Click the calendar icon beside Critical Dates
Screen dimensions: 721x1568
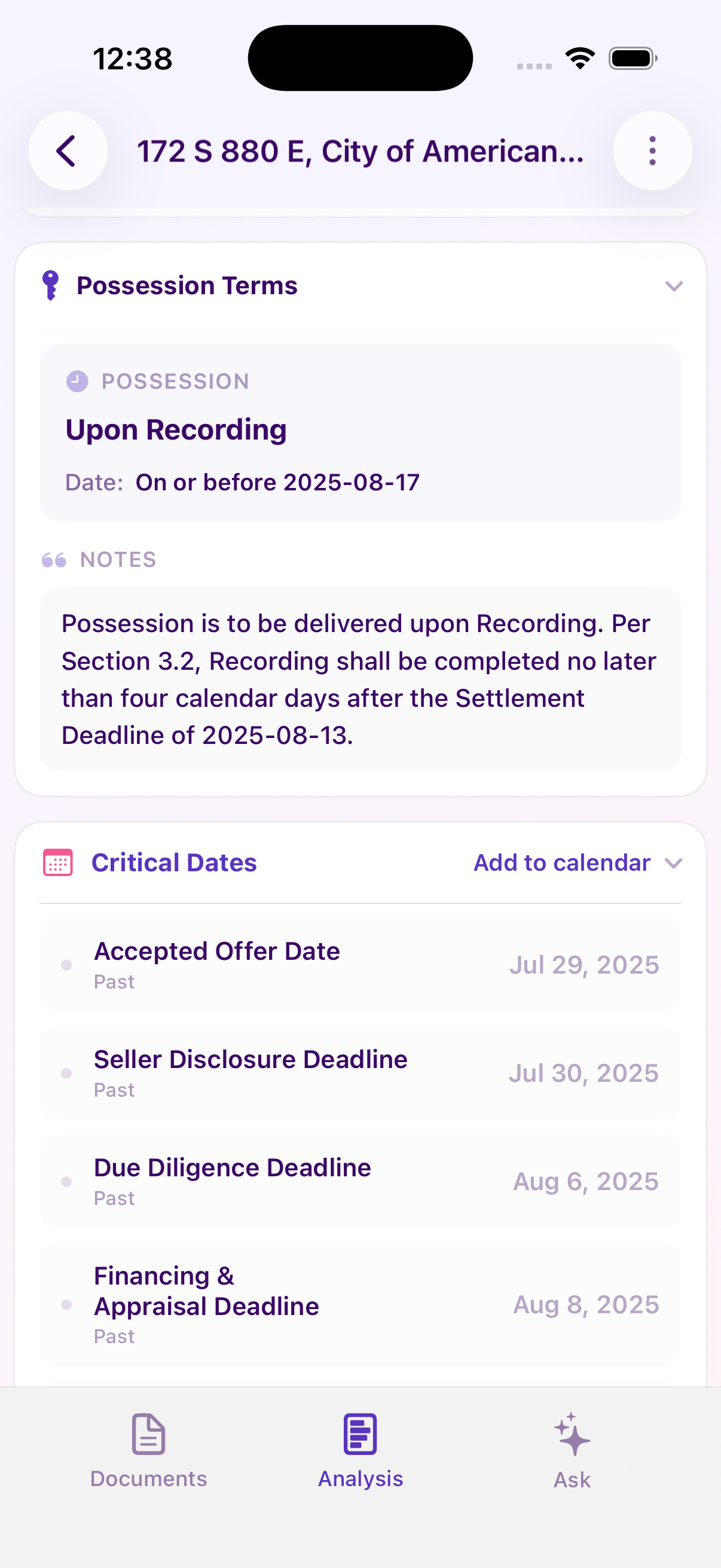pos(57,862)
